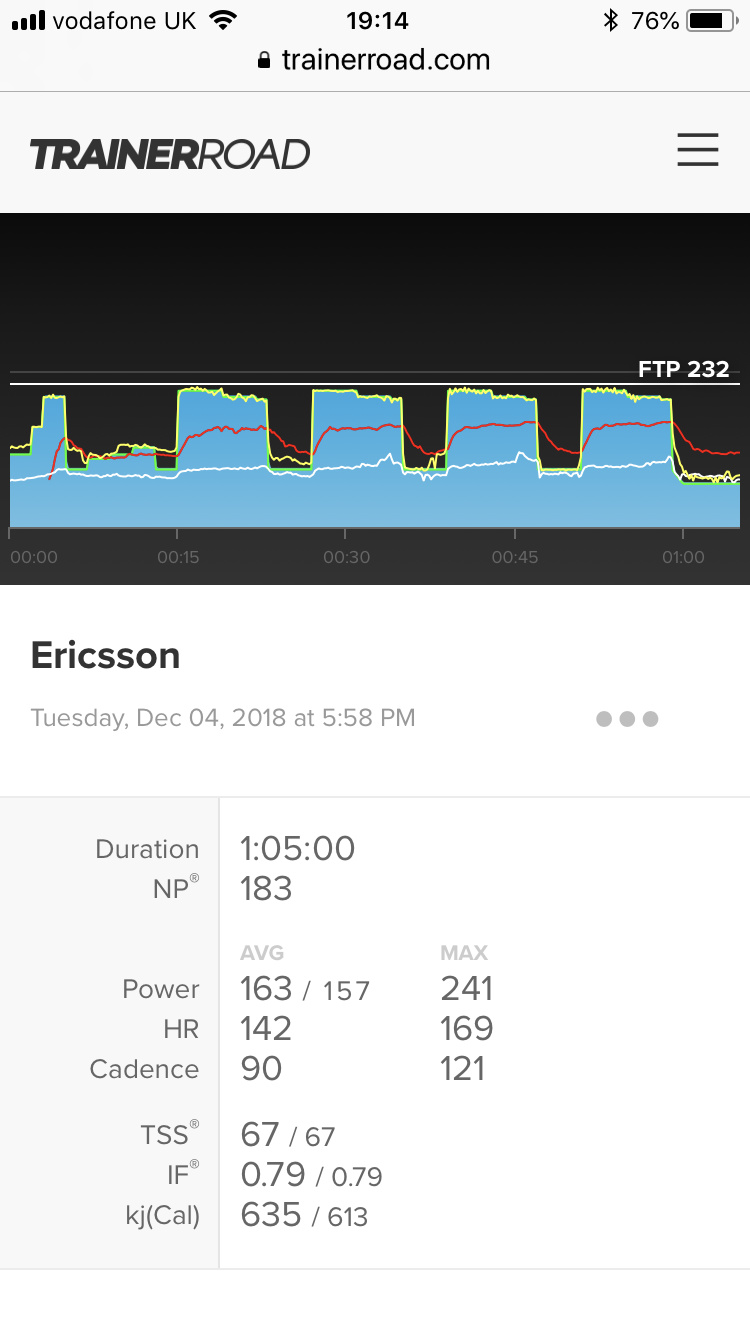Open the hamburger navigation menu
The image size is (750, 1334).
click(x=698, y=150)
